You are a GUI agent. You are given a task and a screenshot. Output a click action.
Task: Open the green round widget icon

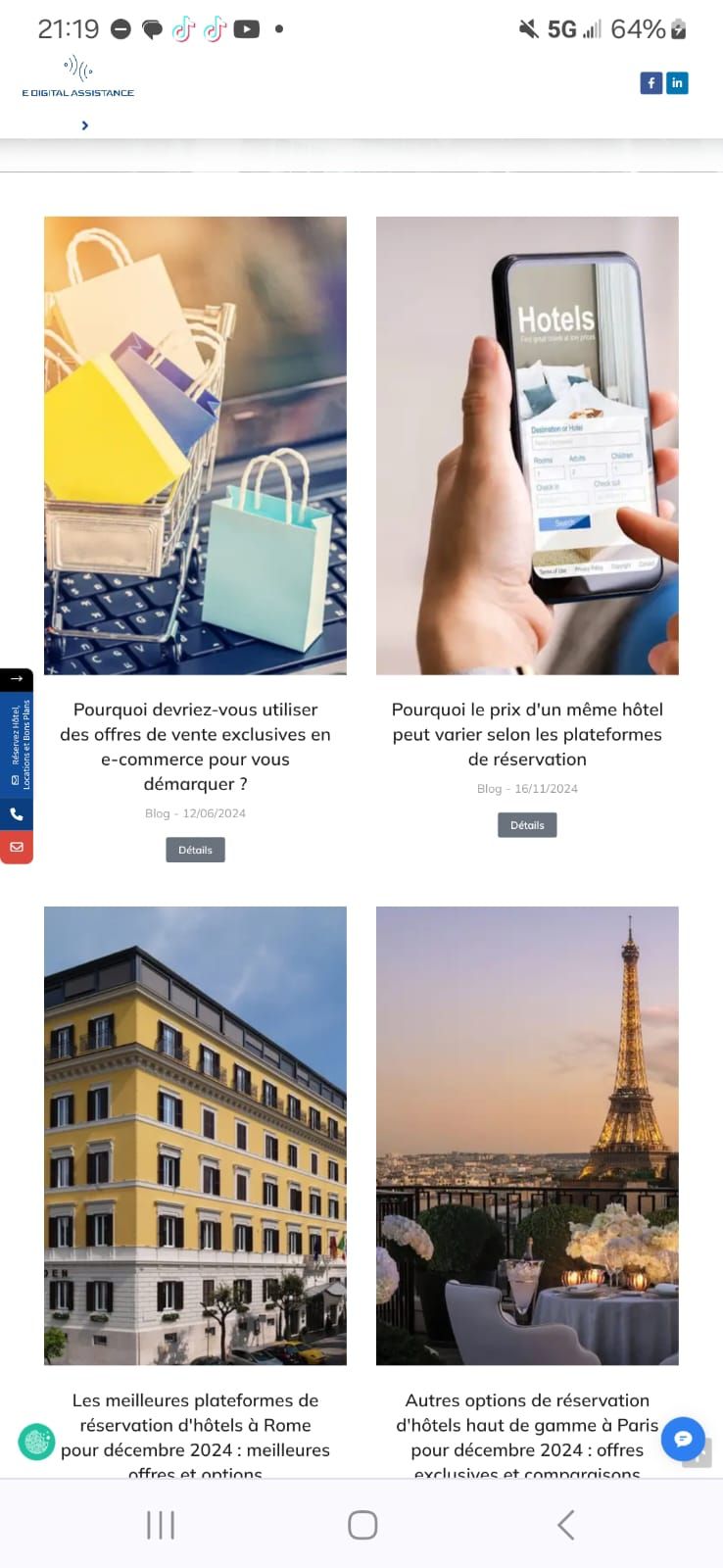tap(37, 1442)
